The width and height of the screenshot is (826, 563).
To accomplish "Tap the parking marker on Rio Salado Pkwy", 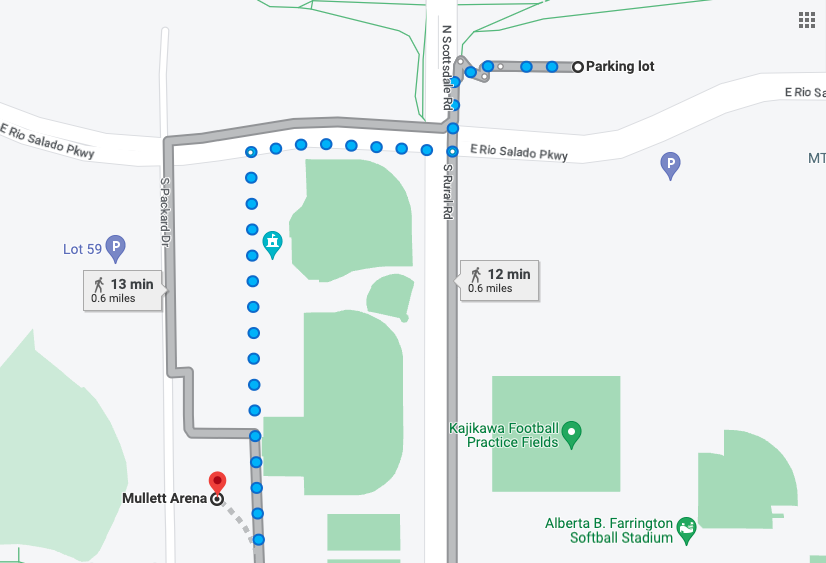I will click(672, 164).
